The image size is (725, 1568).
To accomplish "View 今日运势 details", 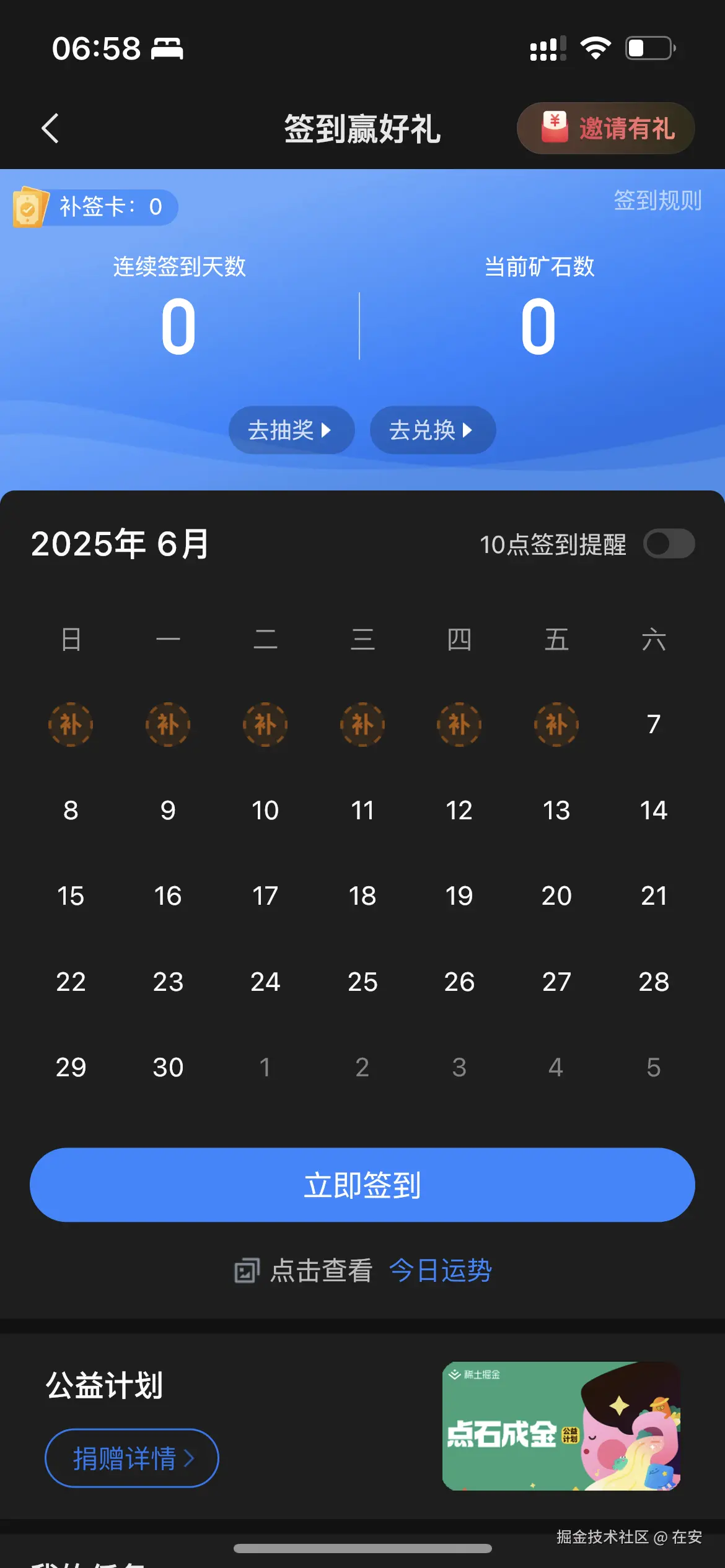I will (440, 1270).
